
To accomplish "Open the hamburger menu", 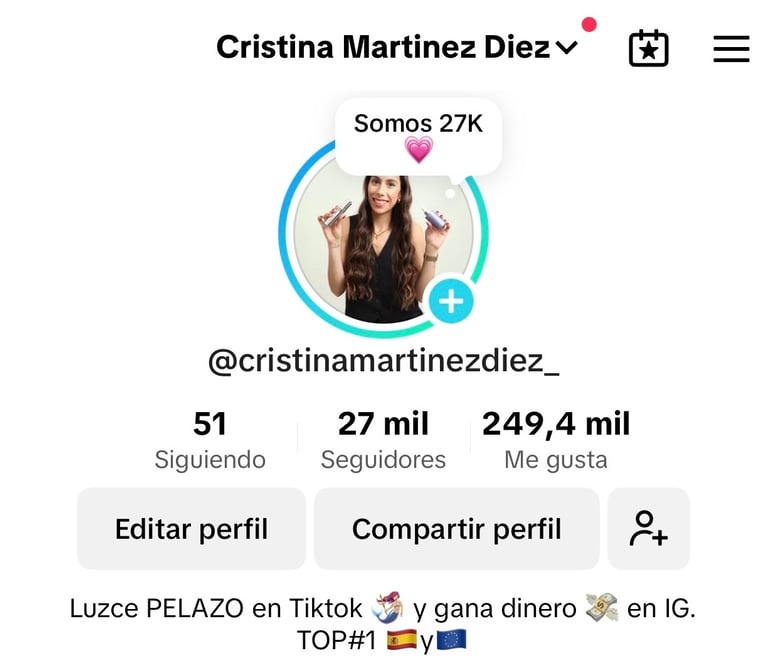I will 731,48.
